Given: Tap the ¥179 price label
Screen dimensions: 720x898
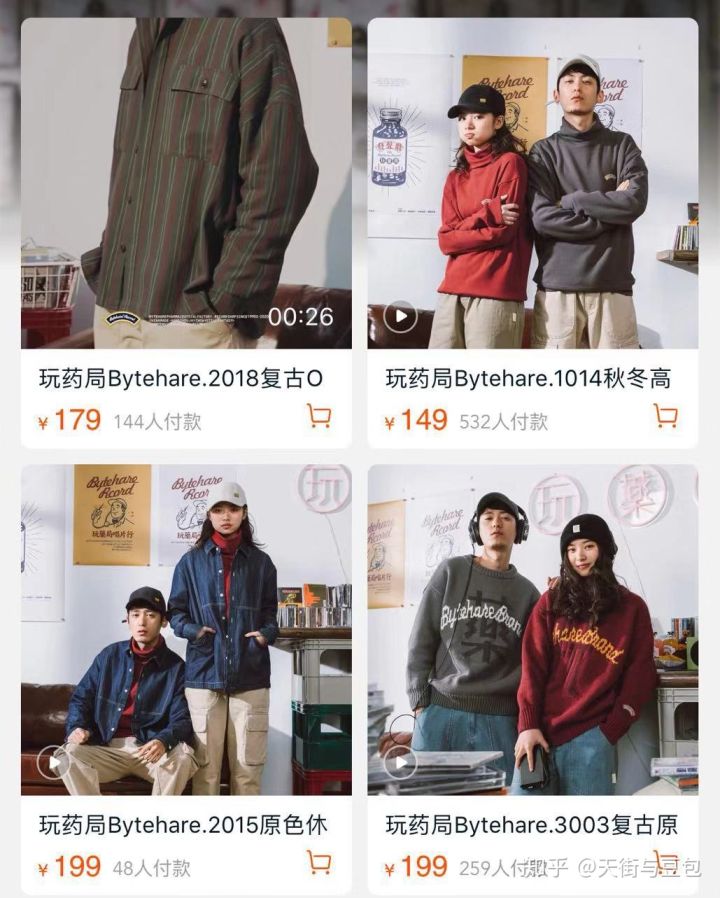Looking at the screenshot, I should pyautogui.click(x=69, y=420).
